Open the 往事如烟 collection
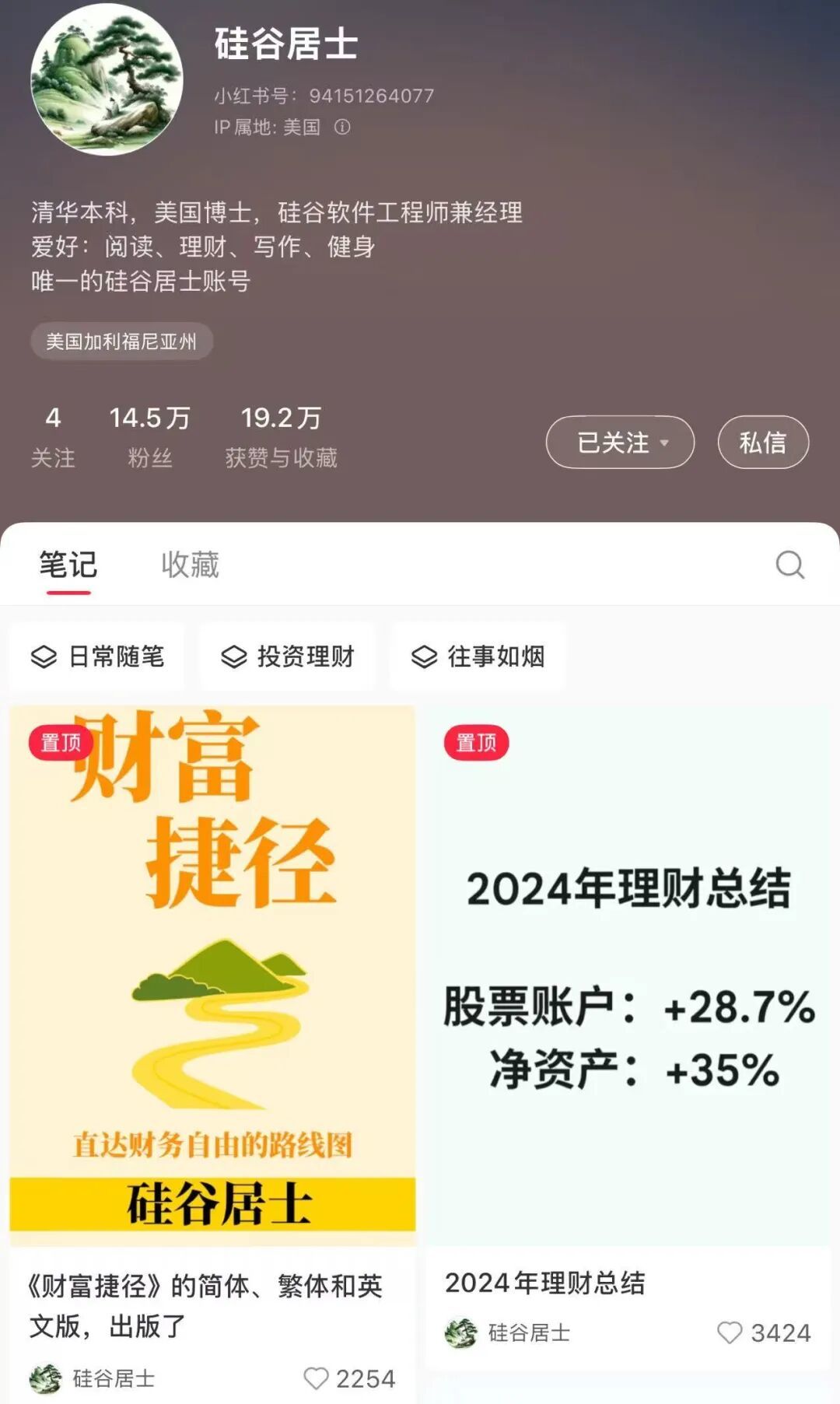 tap(478, 656)
